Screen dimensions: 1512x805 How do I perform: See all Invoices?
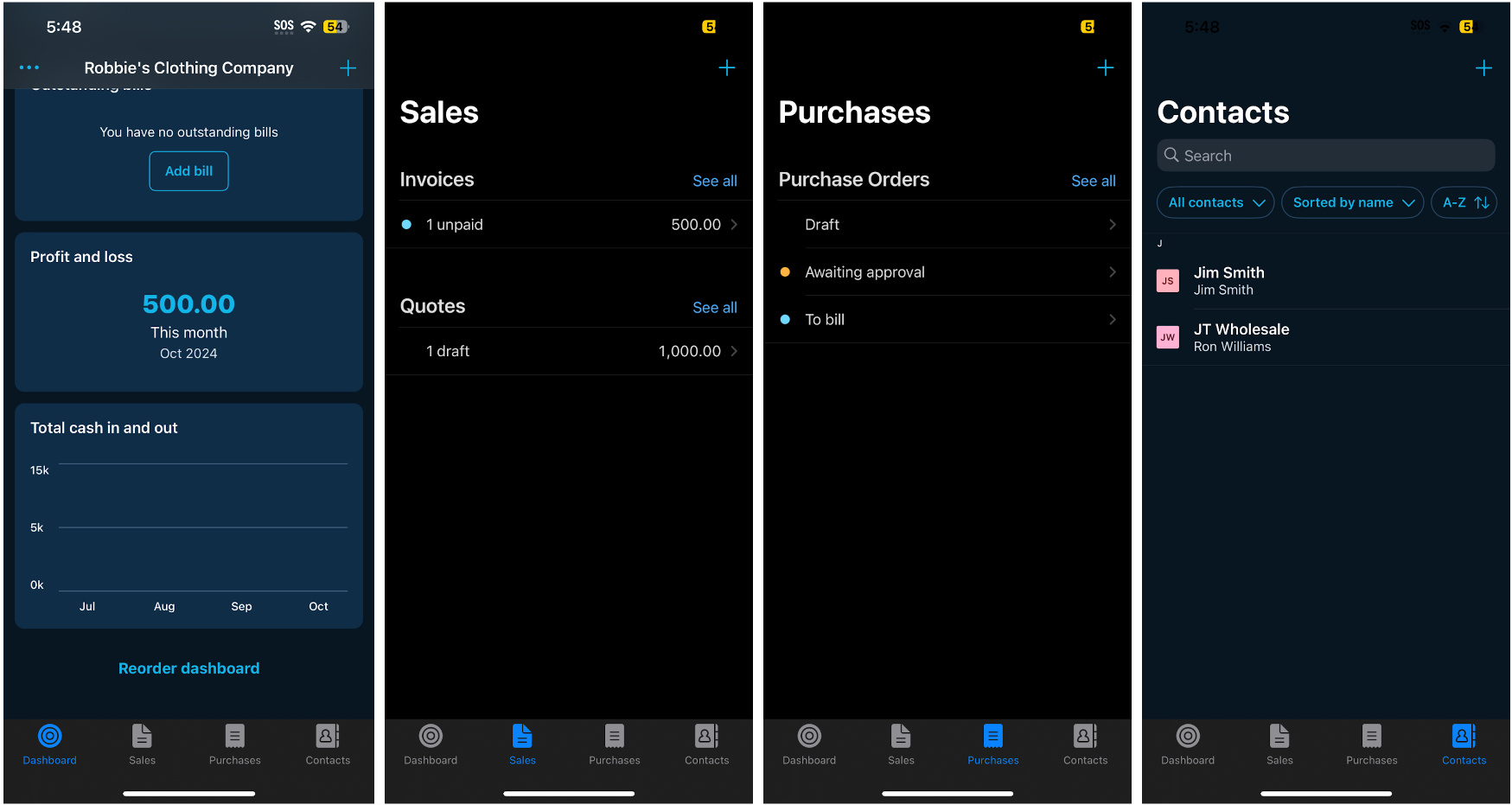(714, 181)
